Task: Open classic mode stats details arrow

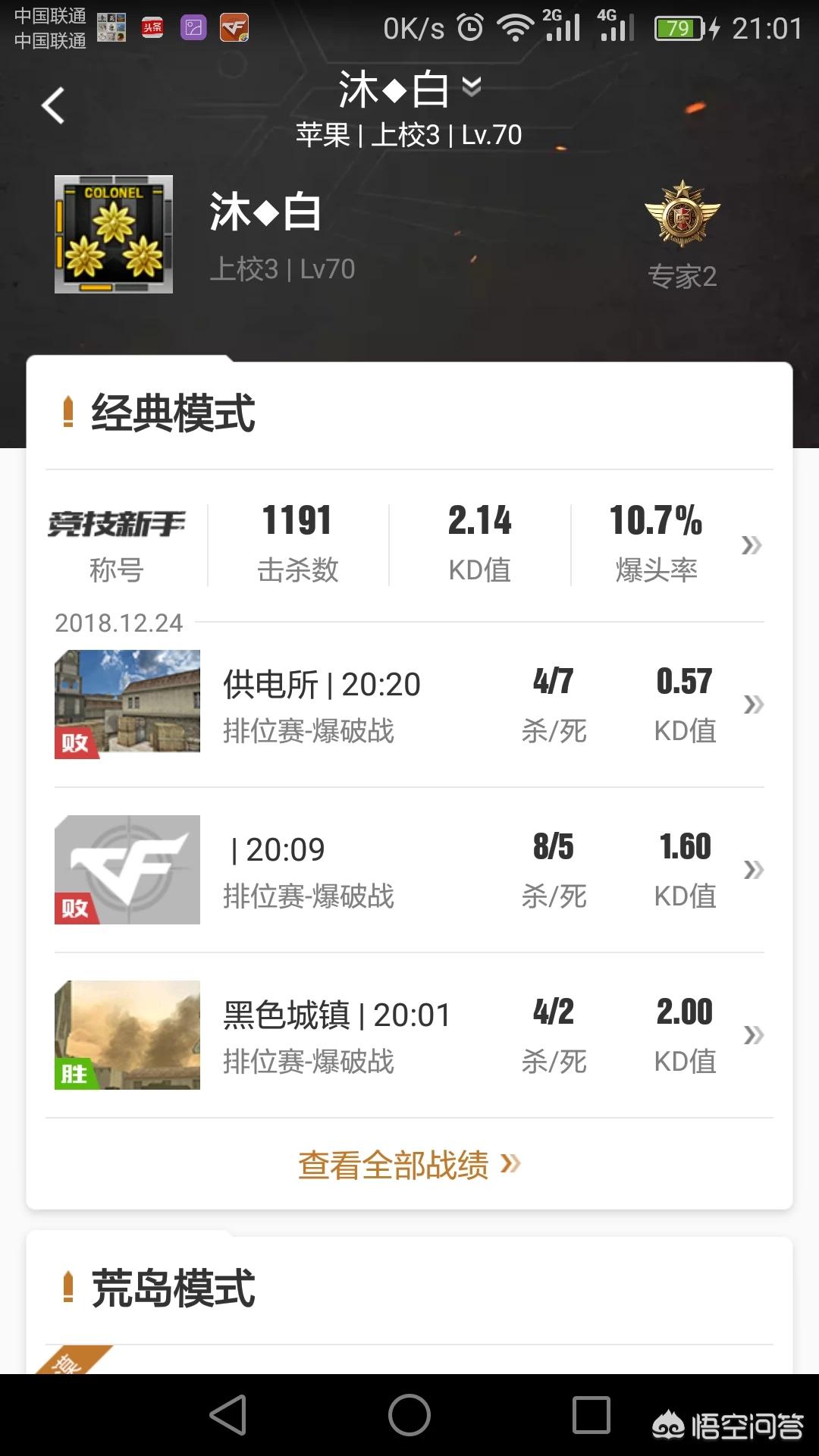Action: pos(751,544)
